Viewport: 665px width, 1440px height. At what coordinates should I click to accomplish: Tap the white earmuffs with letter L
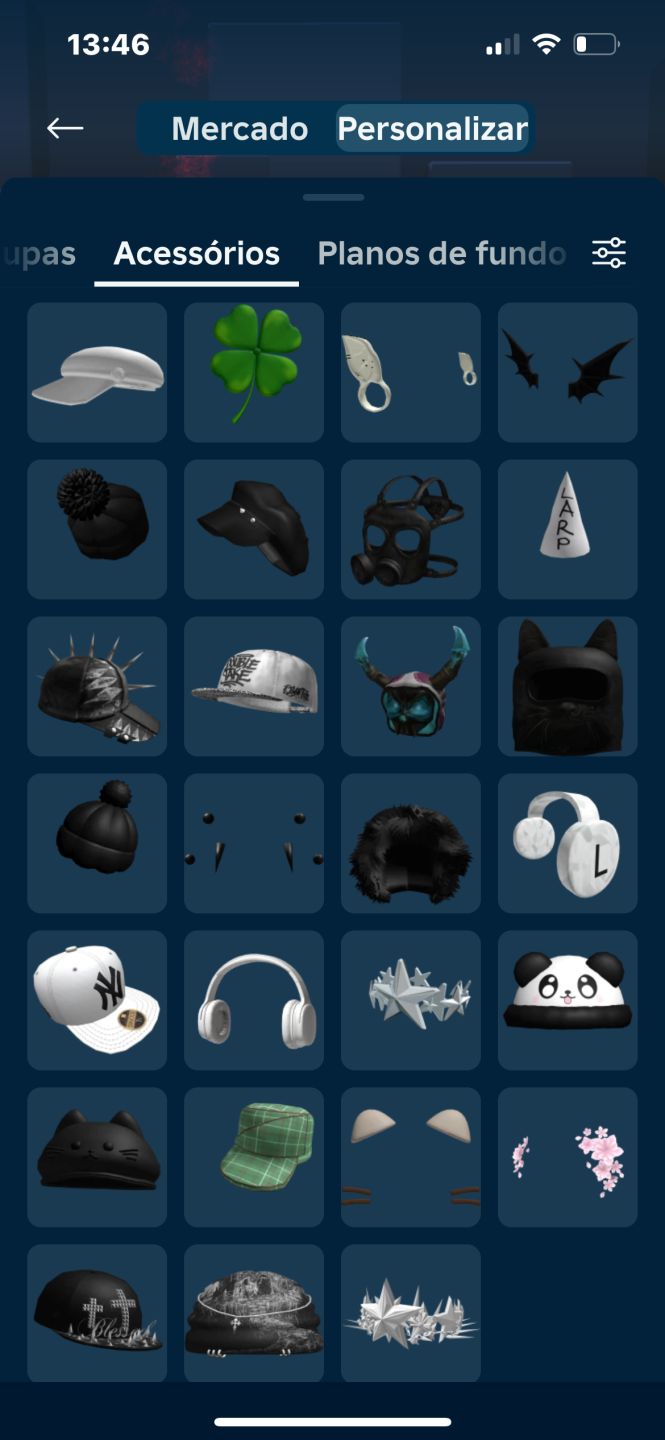568,843
